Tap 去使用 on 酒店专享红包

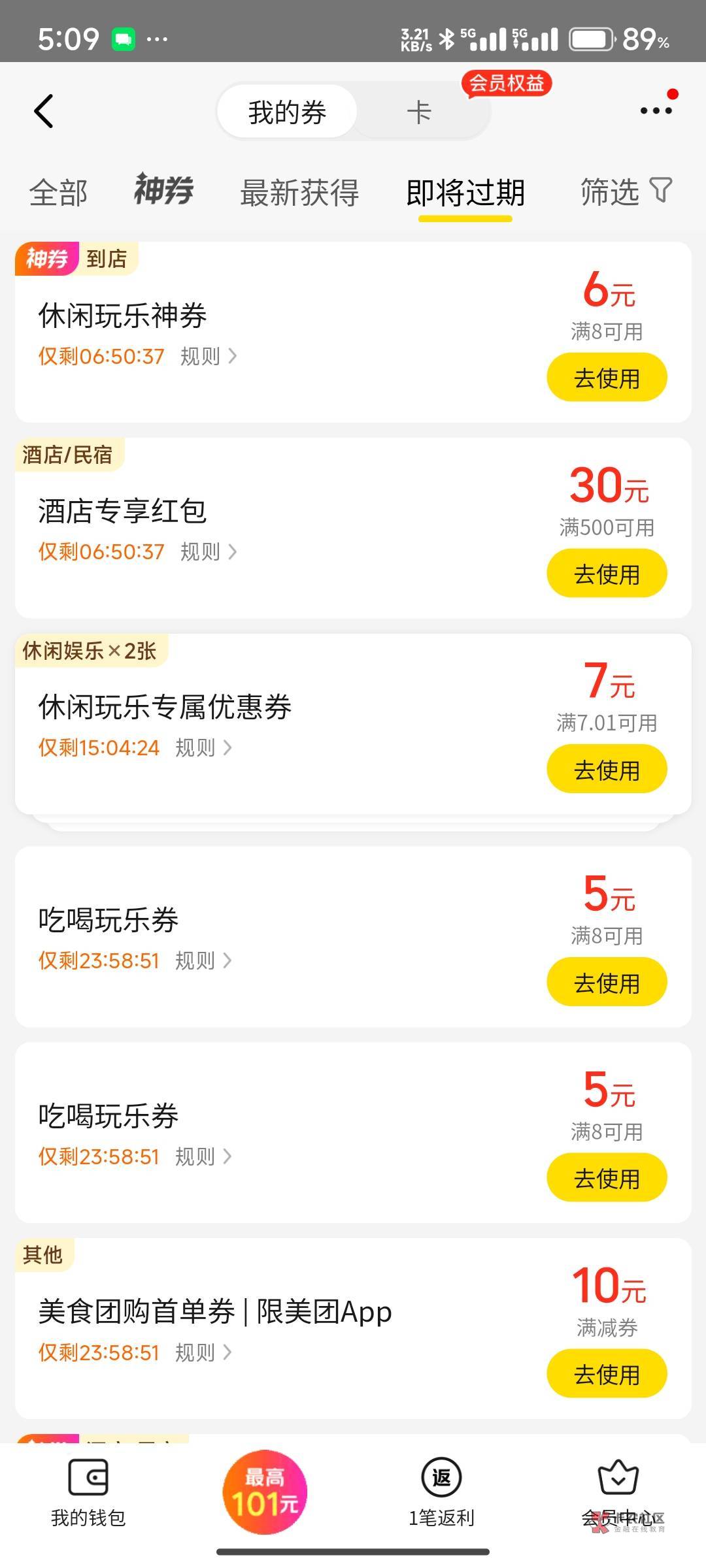click(607, 574)
